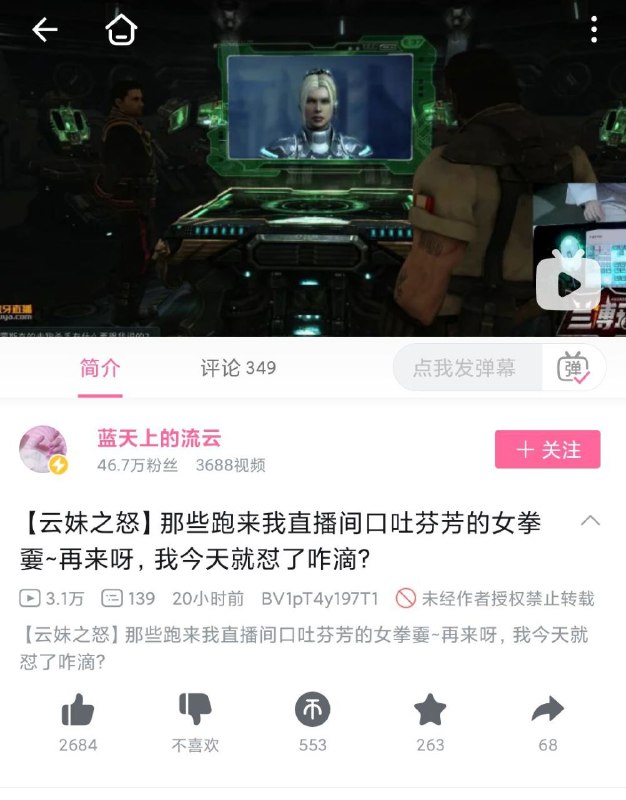The width and height of the screenshot is (626, 800).
Task: Open 蓝天上的流云 uploader profile
Action: (159, 438)
